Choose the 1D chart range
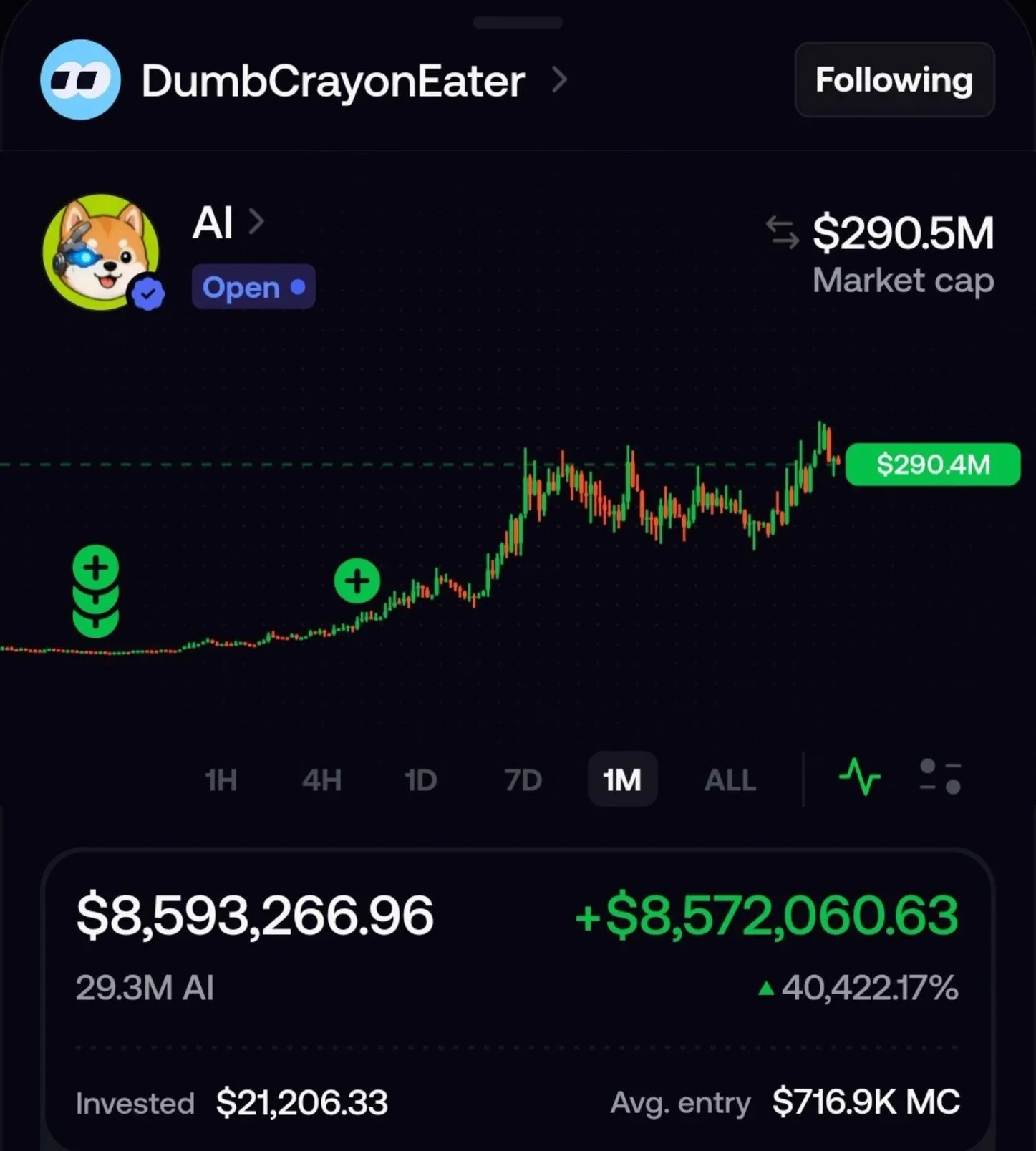 click(420, 780)
